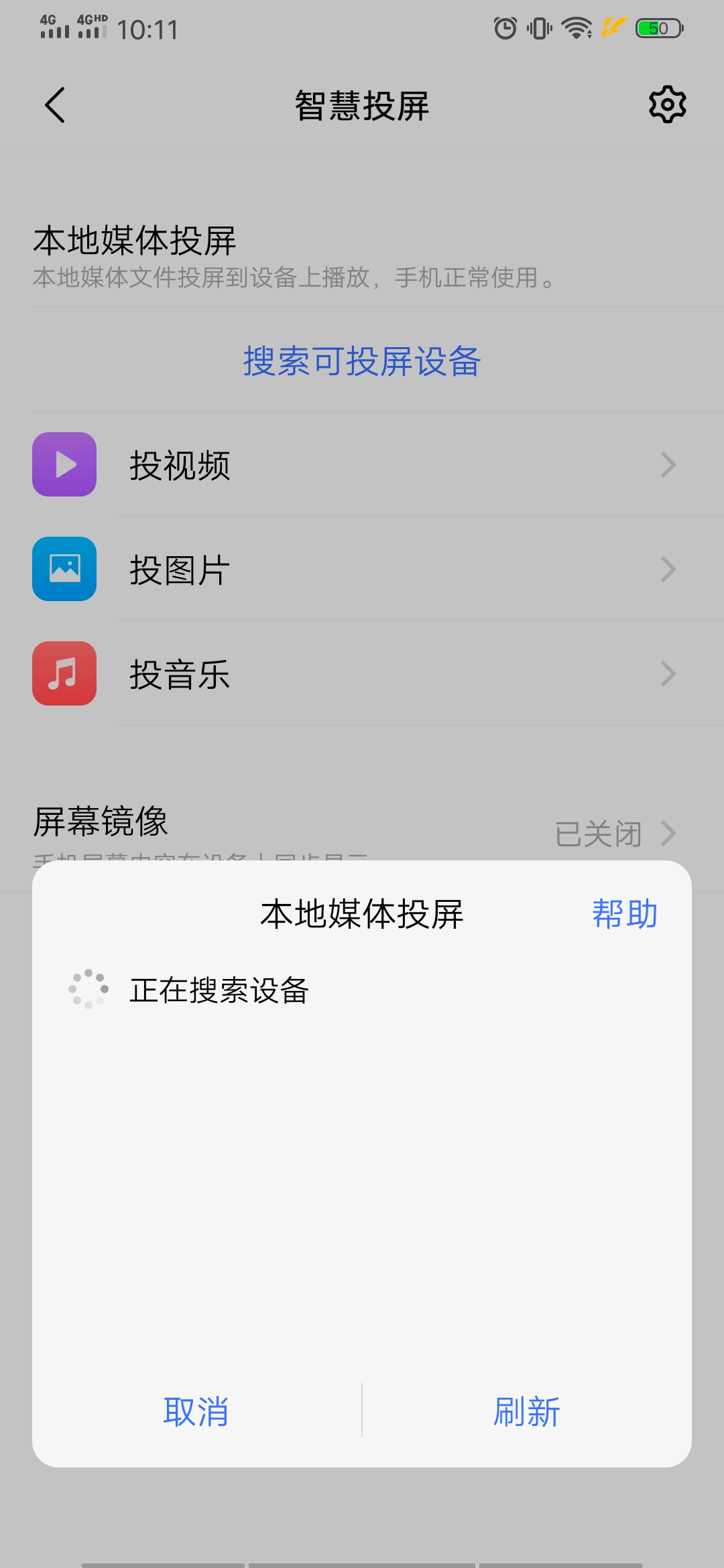This screenshot has height=1568, width=724.
Task: Tap 刷新 to refresh the device list
Action: [527, 1411]
